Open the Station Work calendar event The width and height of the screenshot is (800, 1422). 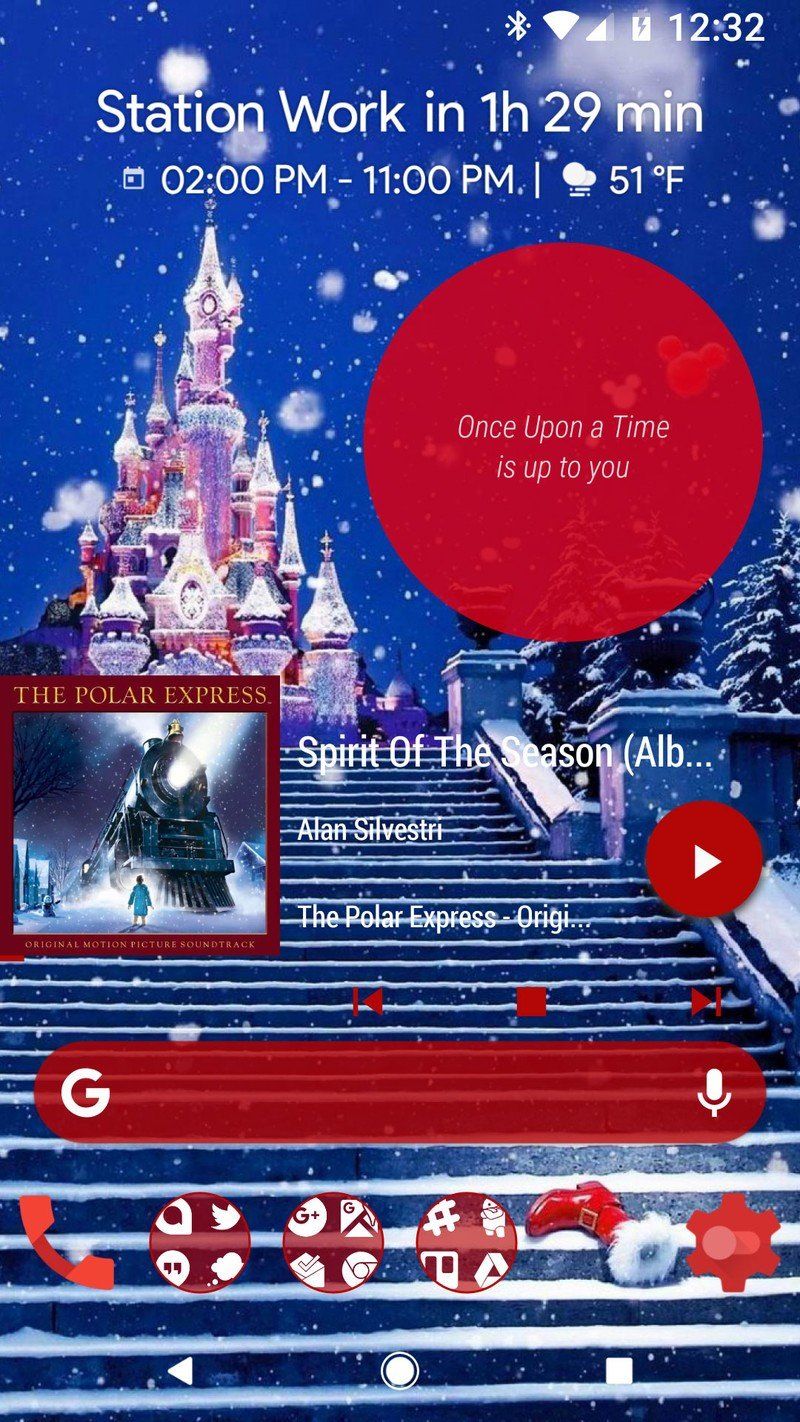pos(398,112)
